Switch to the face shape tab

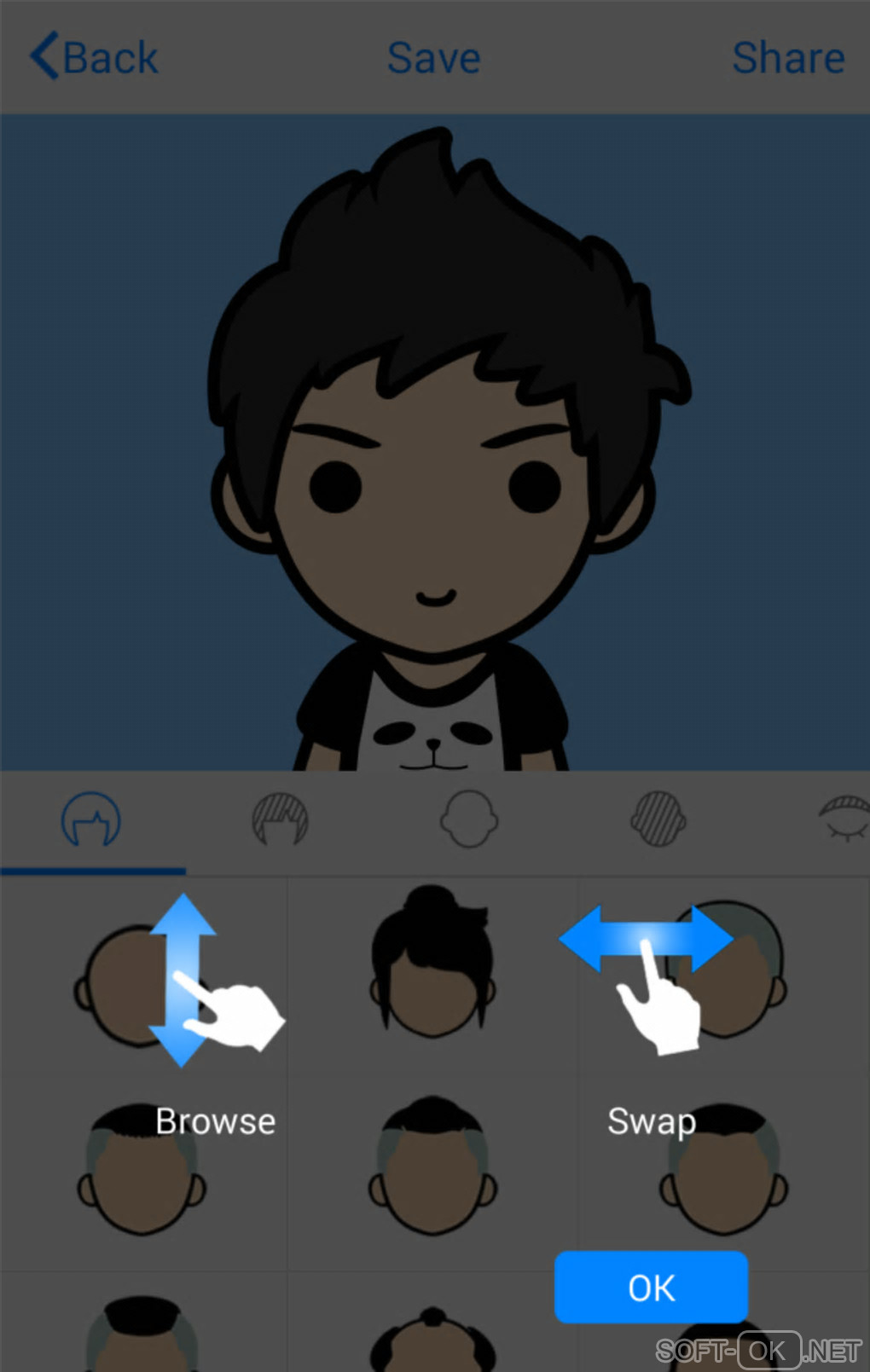pyautogui.click(x=469, y=819)
